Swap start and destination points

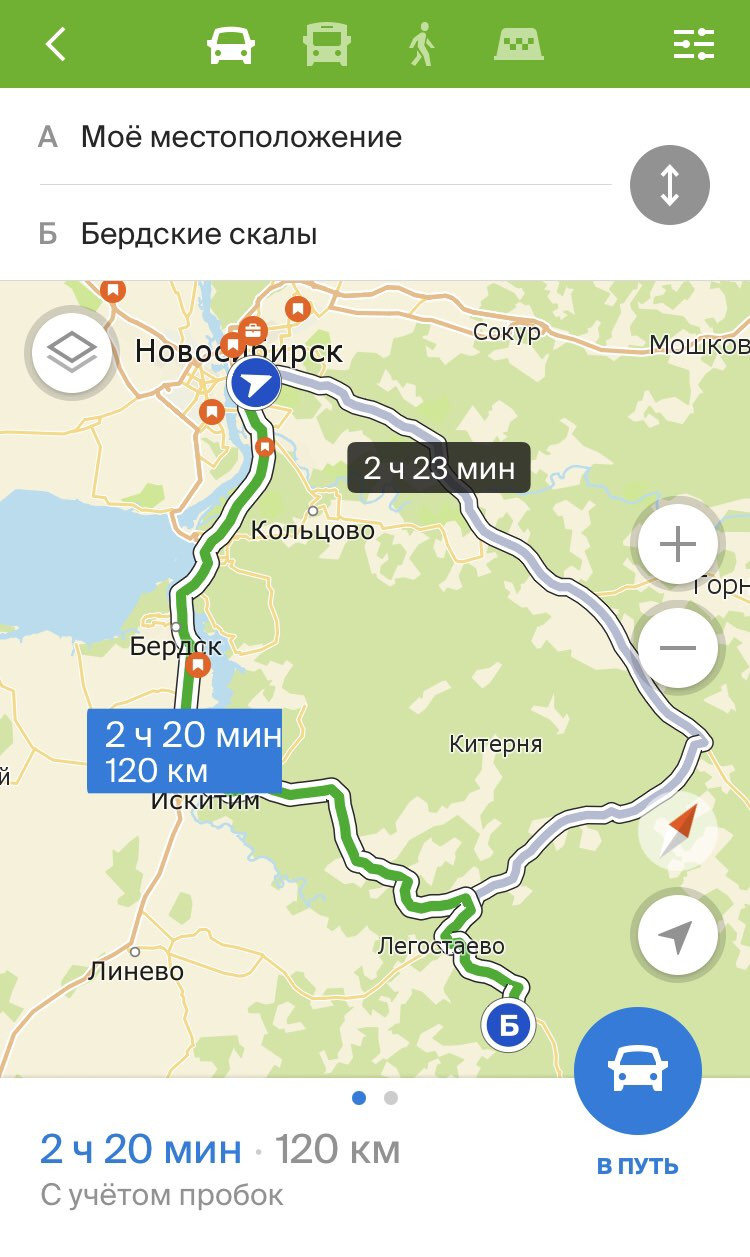point(670,185)
